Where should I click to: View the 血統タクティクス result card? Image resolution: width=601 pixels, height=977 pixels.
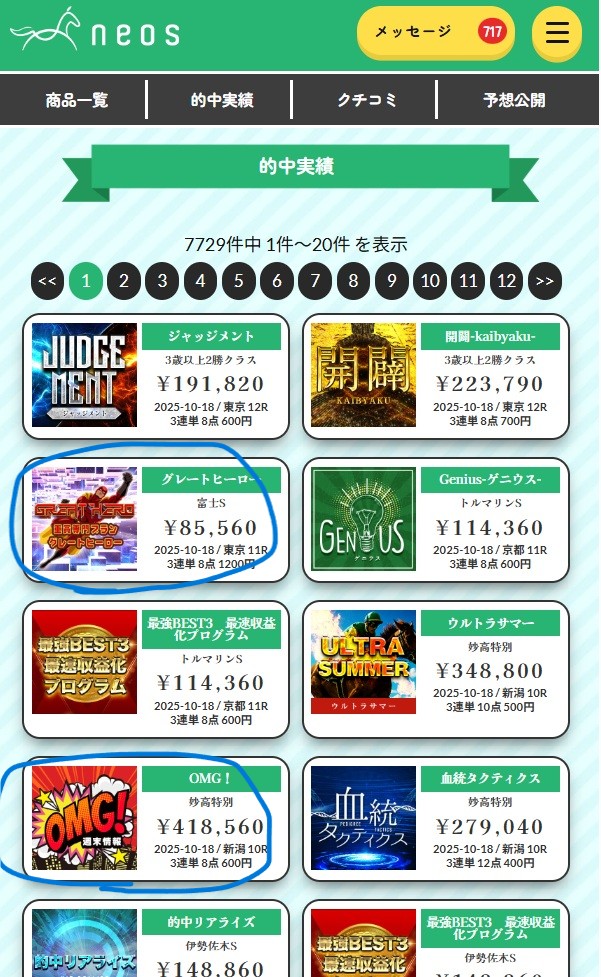click(x=435, y=818)
